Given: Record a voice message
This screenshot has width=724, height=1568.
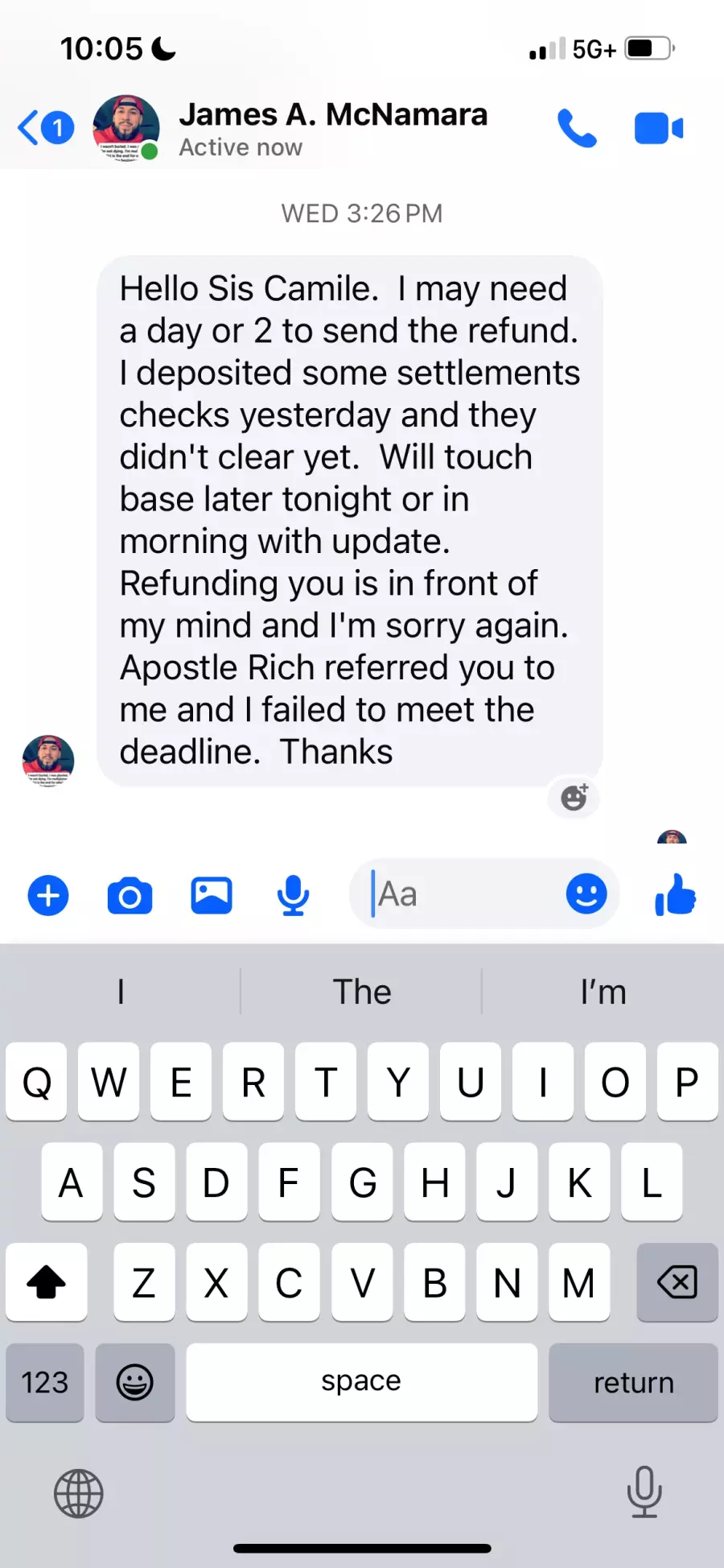Looking at the screenshot, I should pos(293,895).
